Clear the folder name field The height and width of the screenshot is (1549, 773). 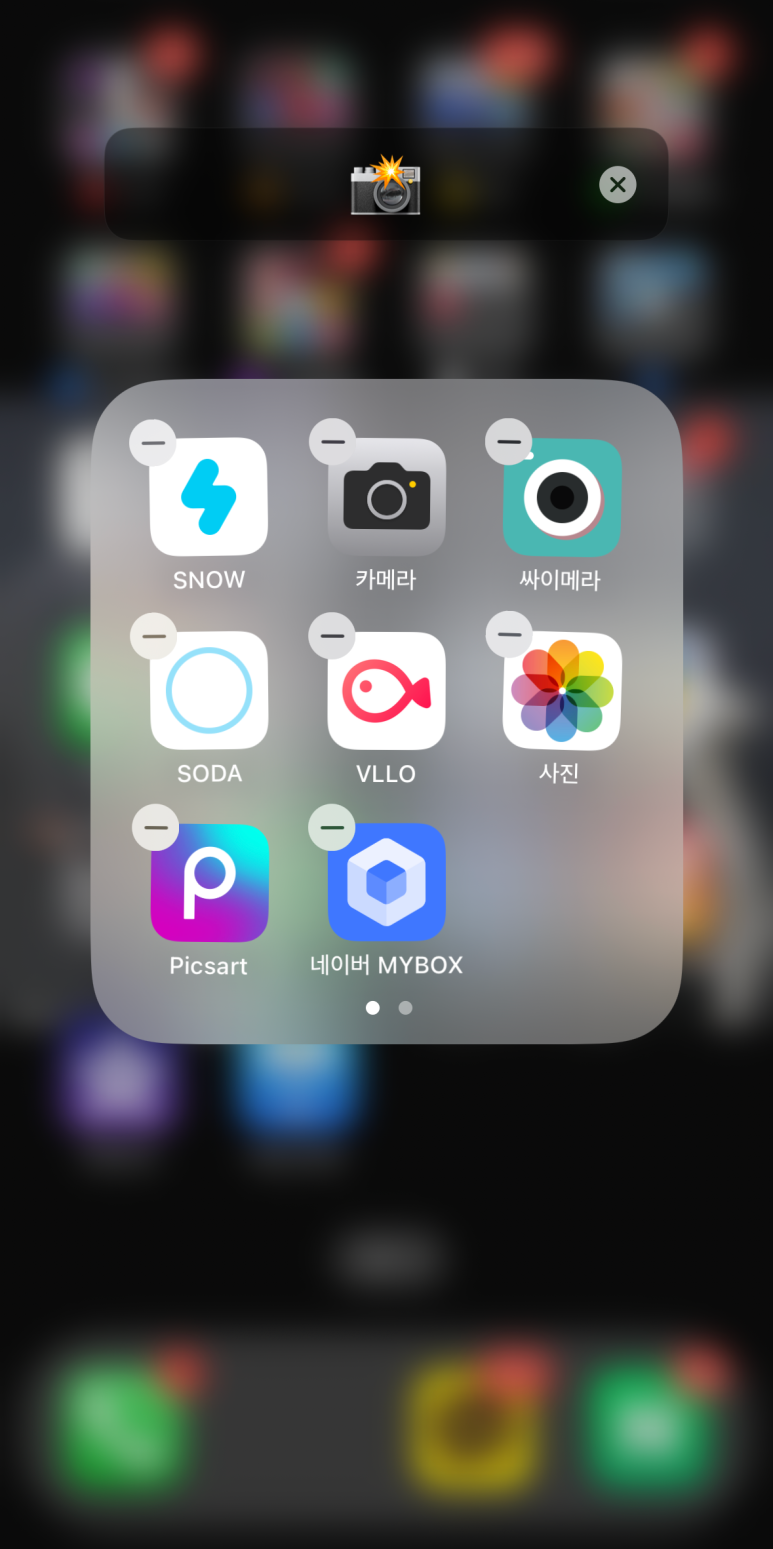[x=617, y=184]
